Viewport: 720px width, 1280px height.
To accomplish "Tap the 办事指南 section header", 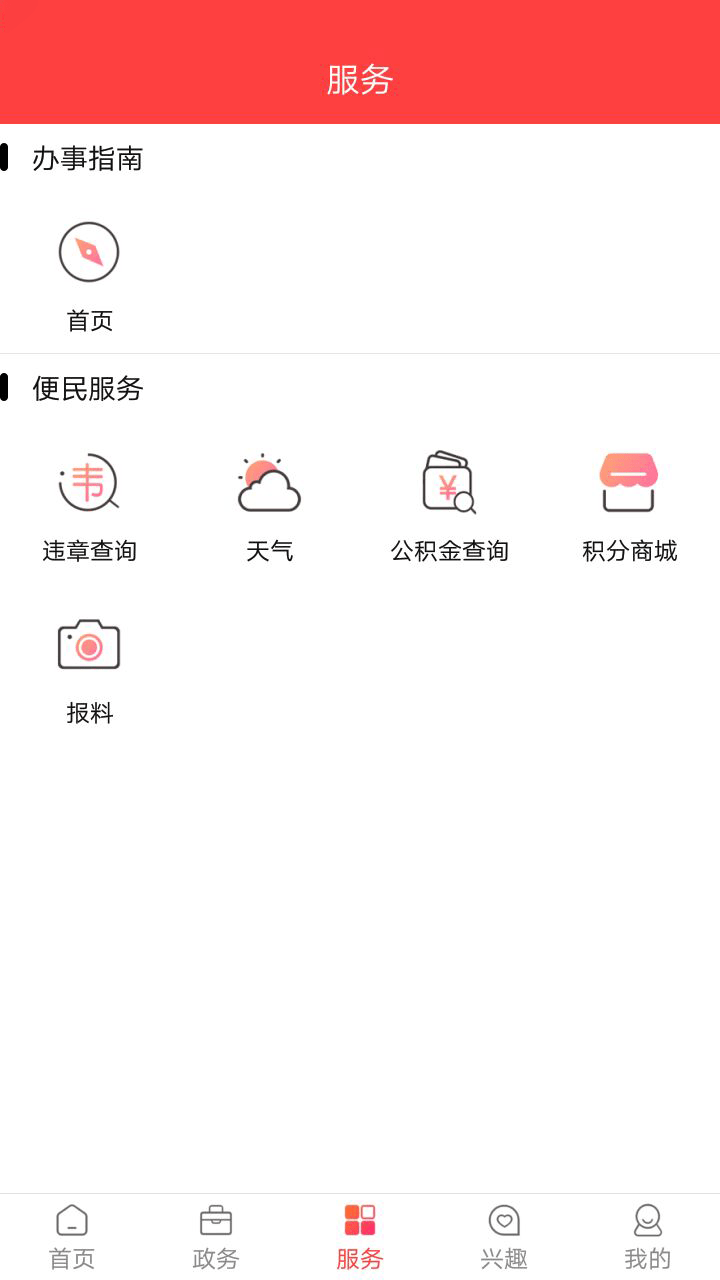I will click(87, 159).
